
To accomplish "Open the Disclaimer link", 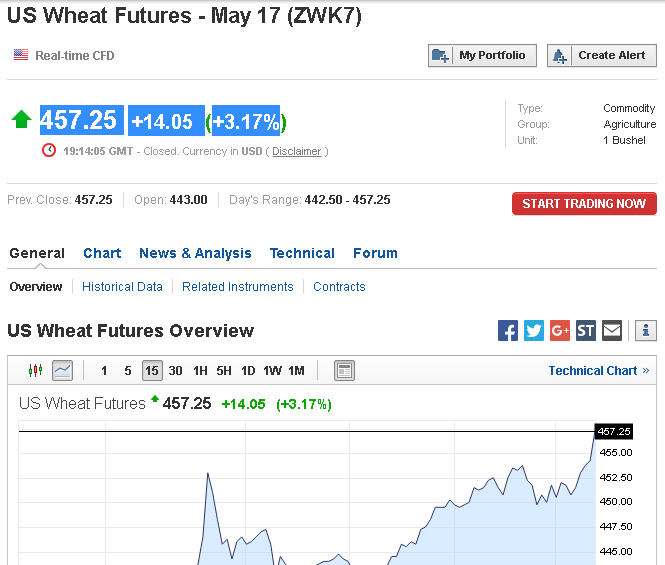I will 296,151.
